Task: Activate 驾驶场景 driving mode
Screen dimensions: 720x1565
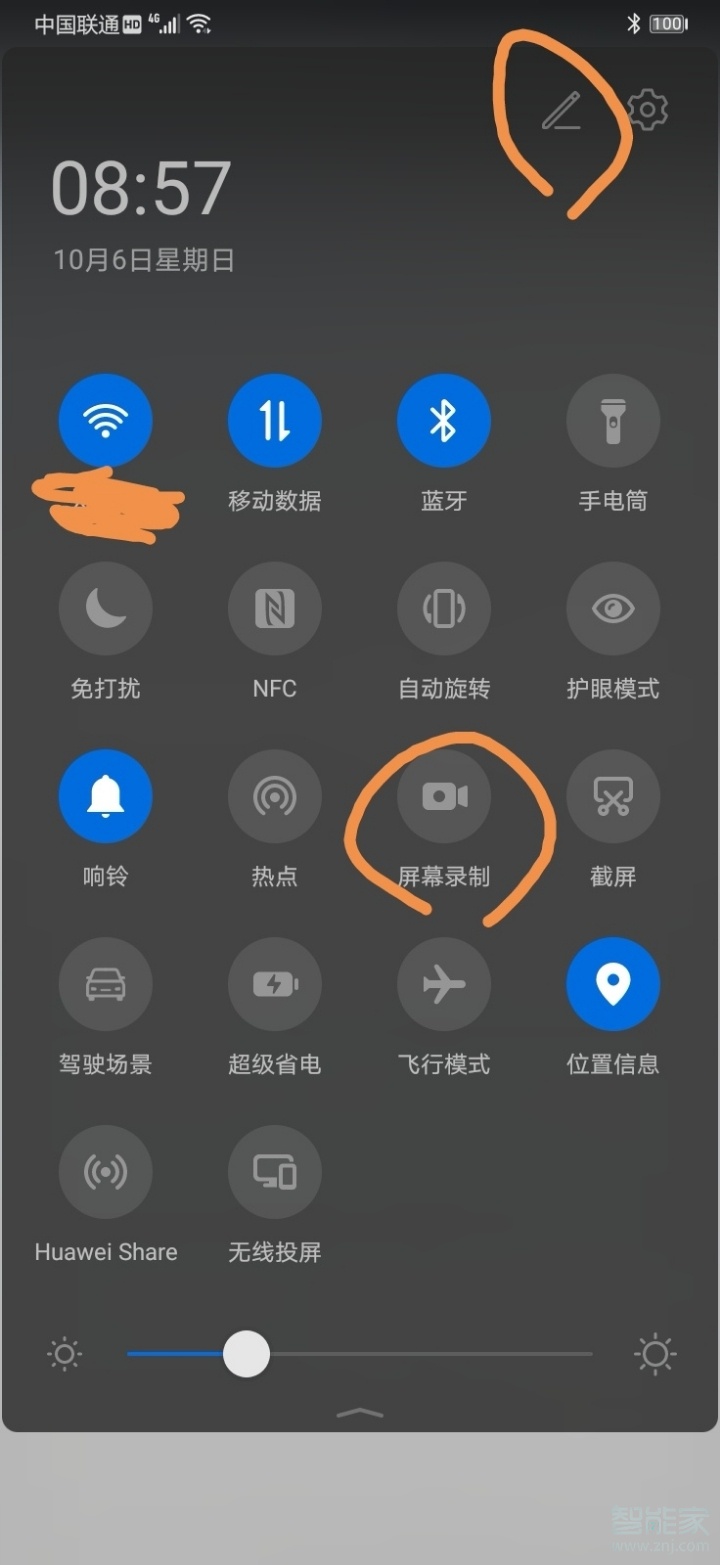Action: point(105,983)
